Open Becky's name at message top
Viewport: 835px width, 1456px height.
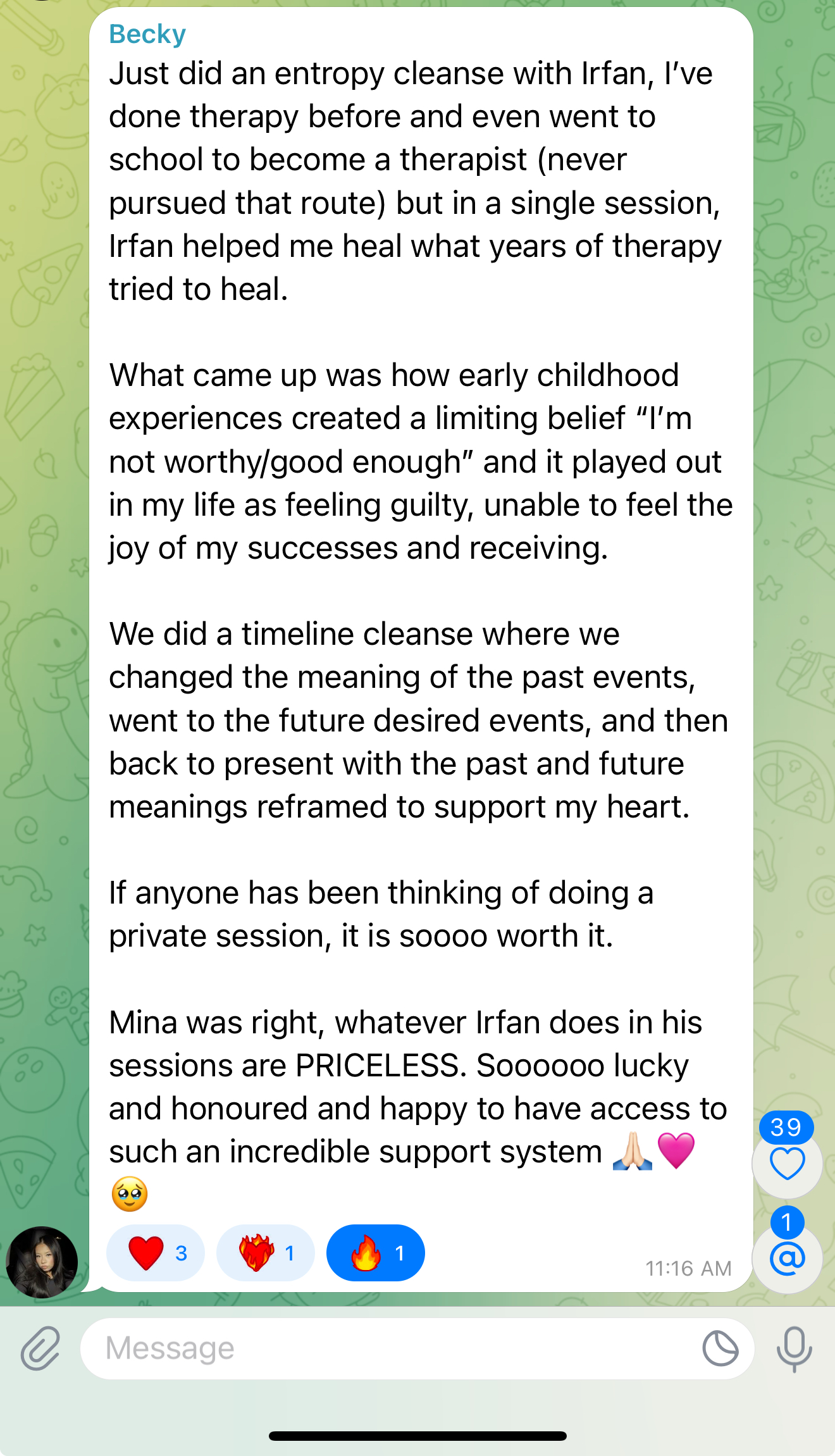click(147, 34)
